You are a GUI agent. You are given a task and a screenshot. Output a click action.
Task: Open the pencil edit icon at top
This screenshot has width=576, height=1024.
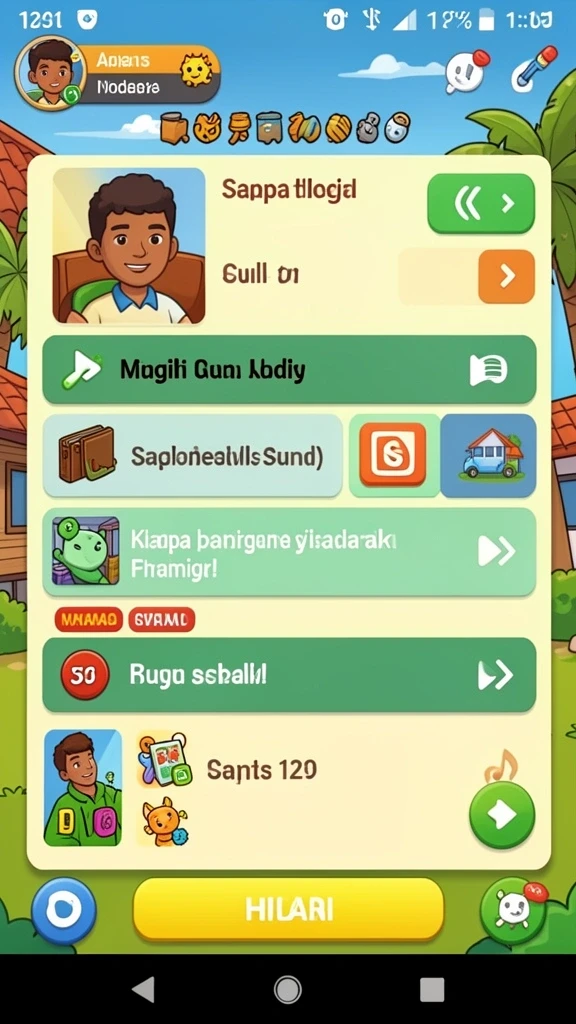pyautogui.click(x=534, y=68)
